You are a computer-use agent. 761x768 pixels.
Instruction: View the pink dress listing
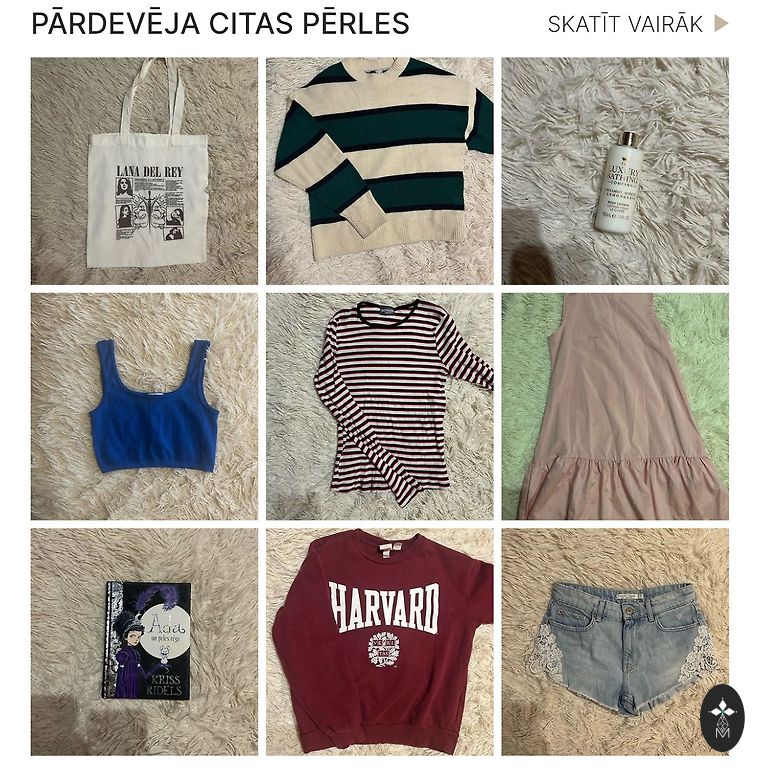(615, 406)
